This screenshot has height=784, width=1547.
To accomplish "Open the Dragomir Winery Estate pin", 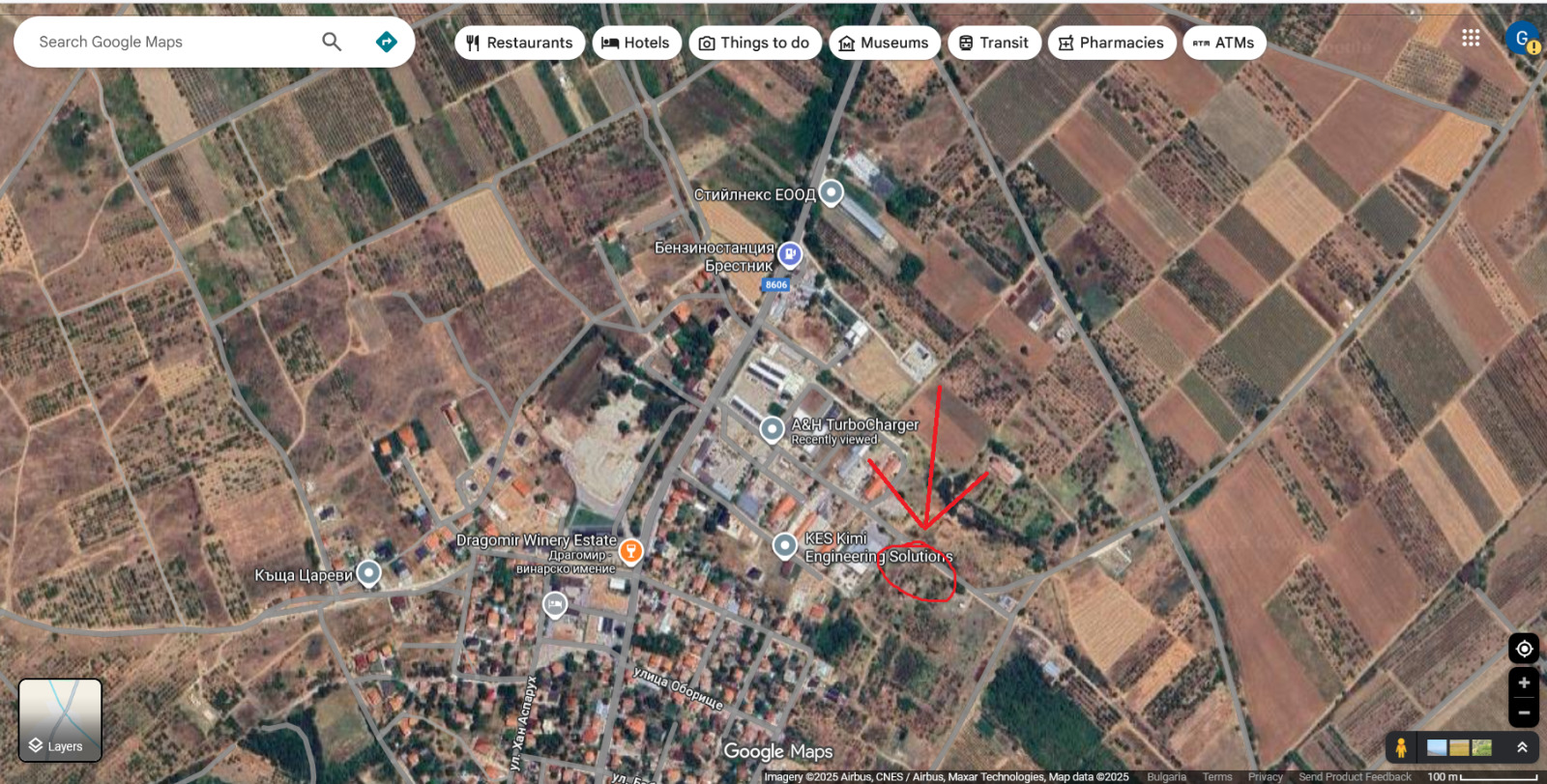I will tap(630, 551).
